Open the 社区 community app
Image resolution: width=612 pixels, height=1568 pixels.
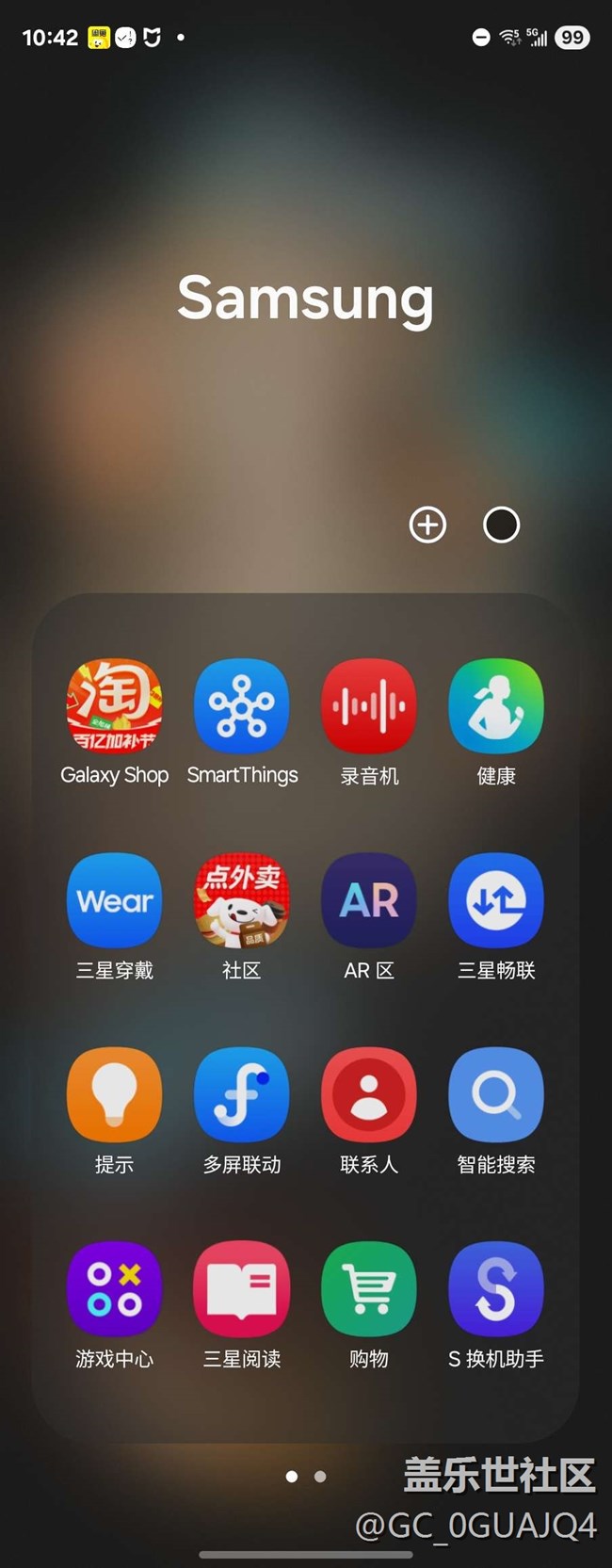(242, 900)
